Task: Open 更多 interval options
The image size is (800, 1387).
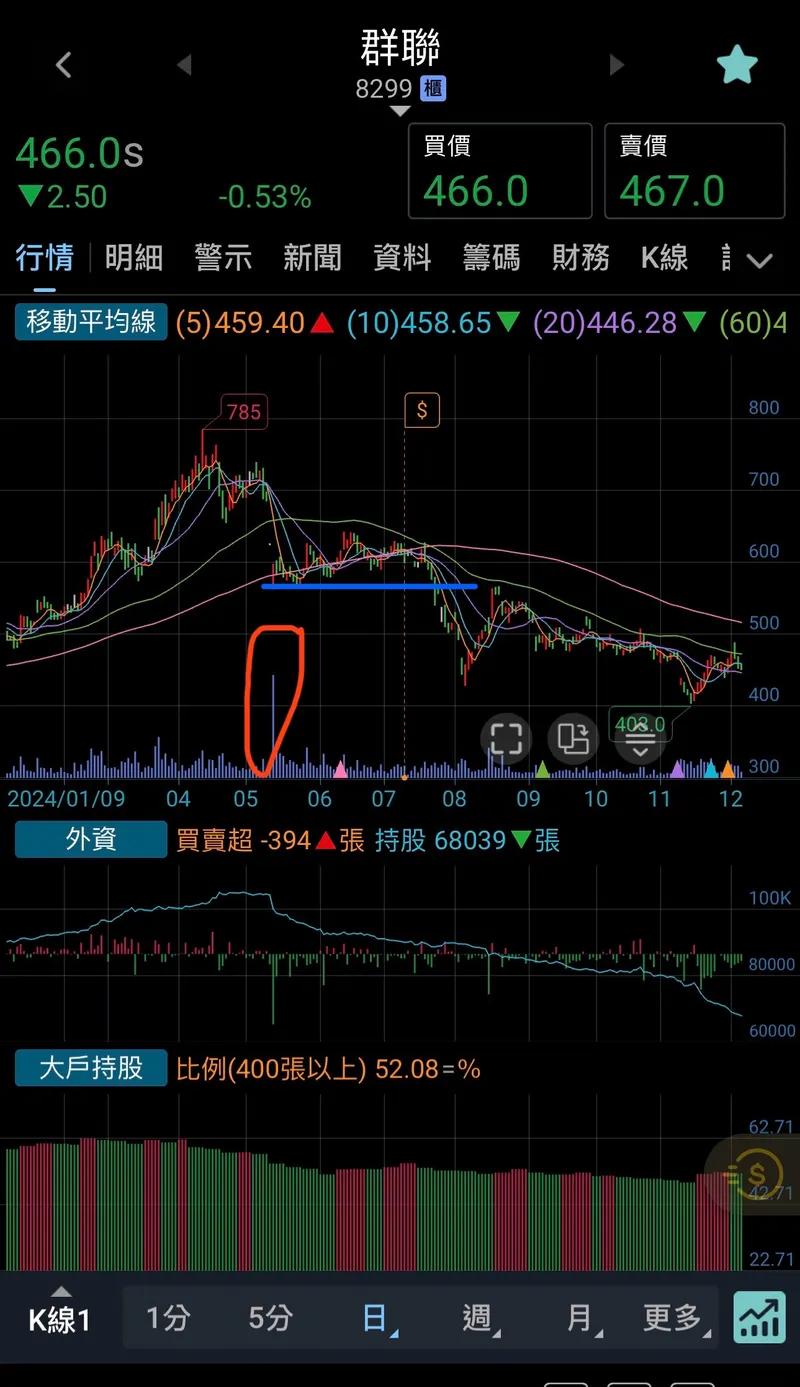Action: pyautogui.click(x=672, y=1318)
